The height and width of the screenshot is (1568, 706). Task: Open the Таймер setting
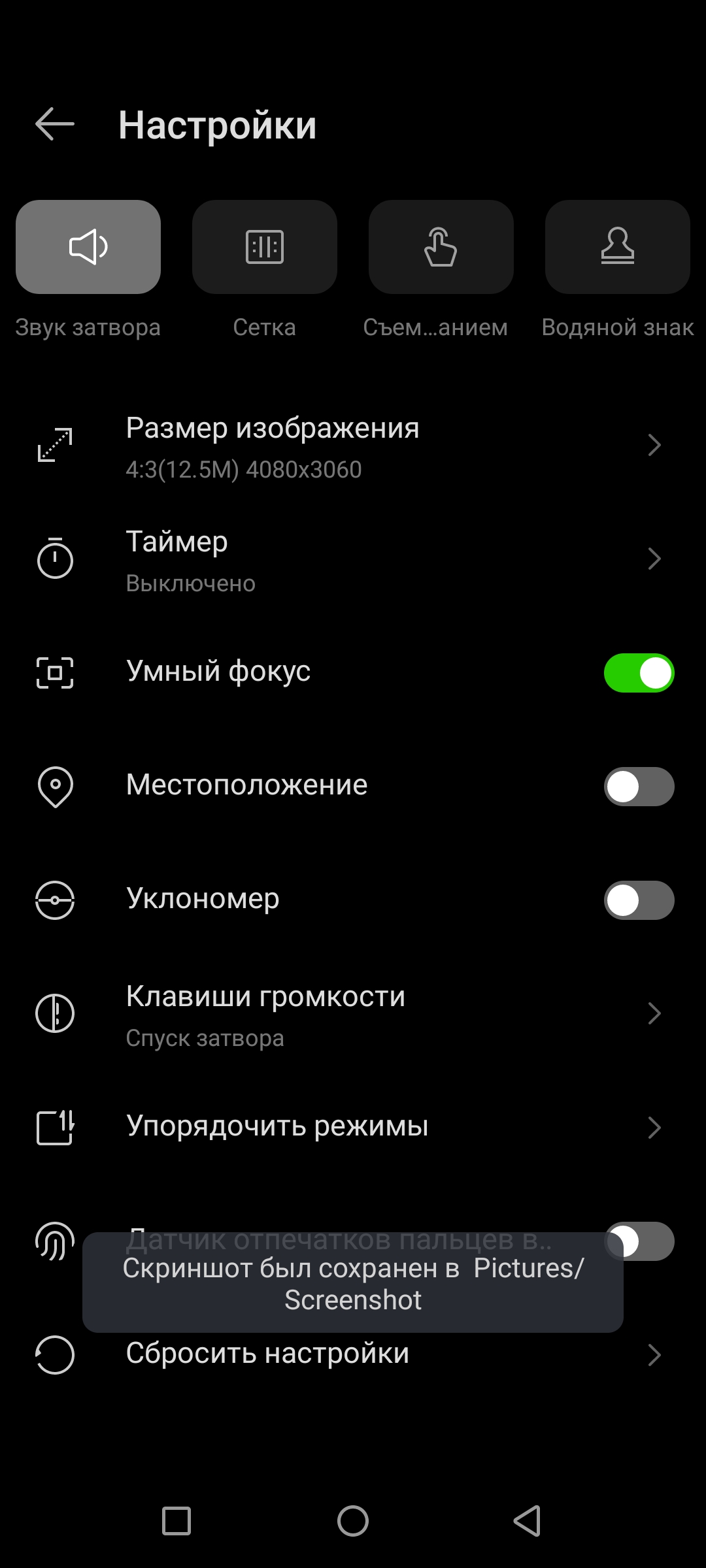(x=353, y=561)
